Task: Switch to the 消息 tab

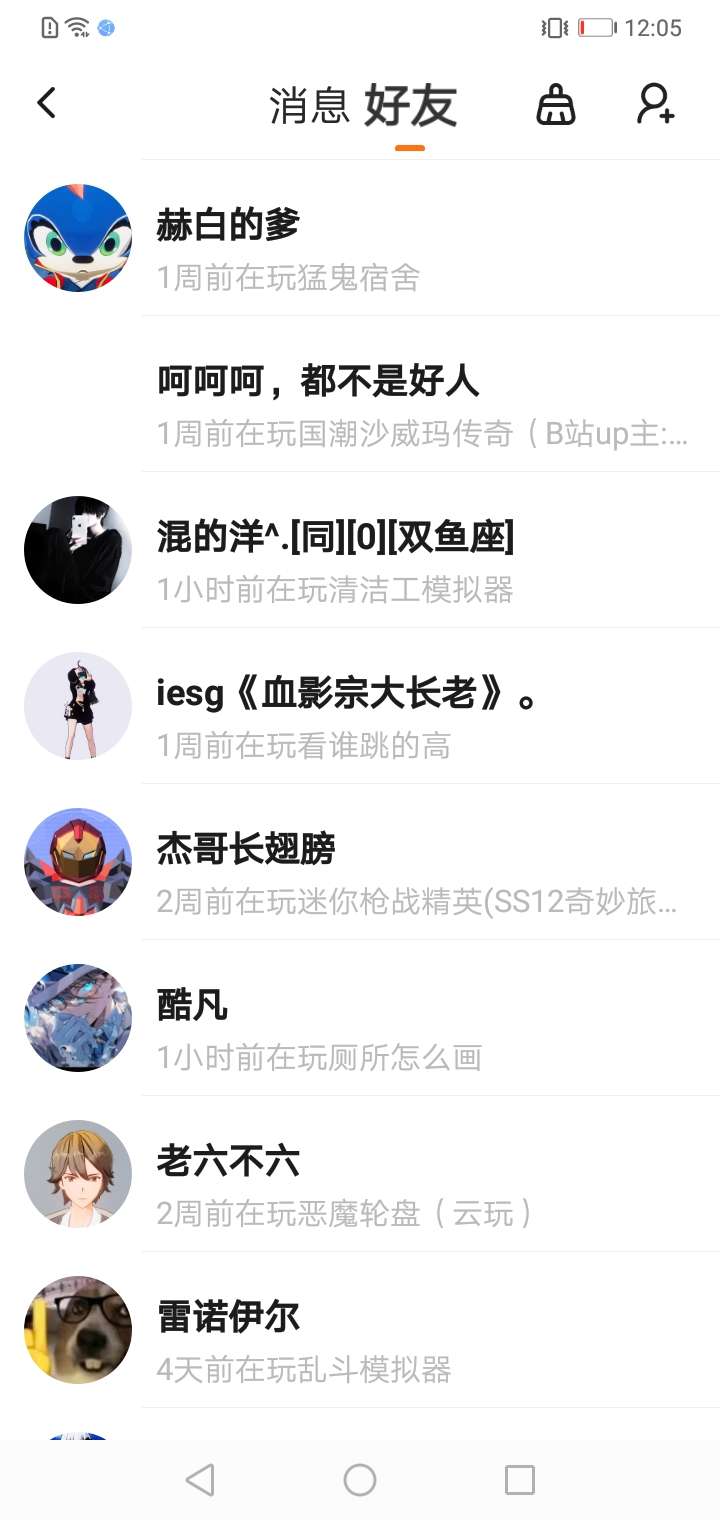Action: tap(308, 106)
